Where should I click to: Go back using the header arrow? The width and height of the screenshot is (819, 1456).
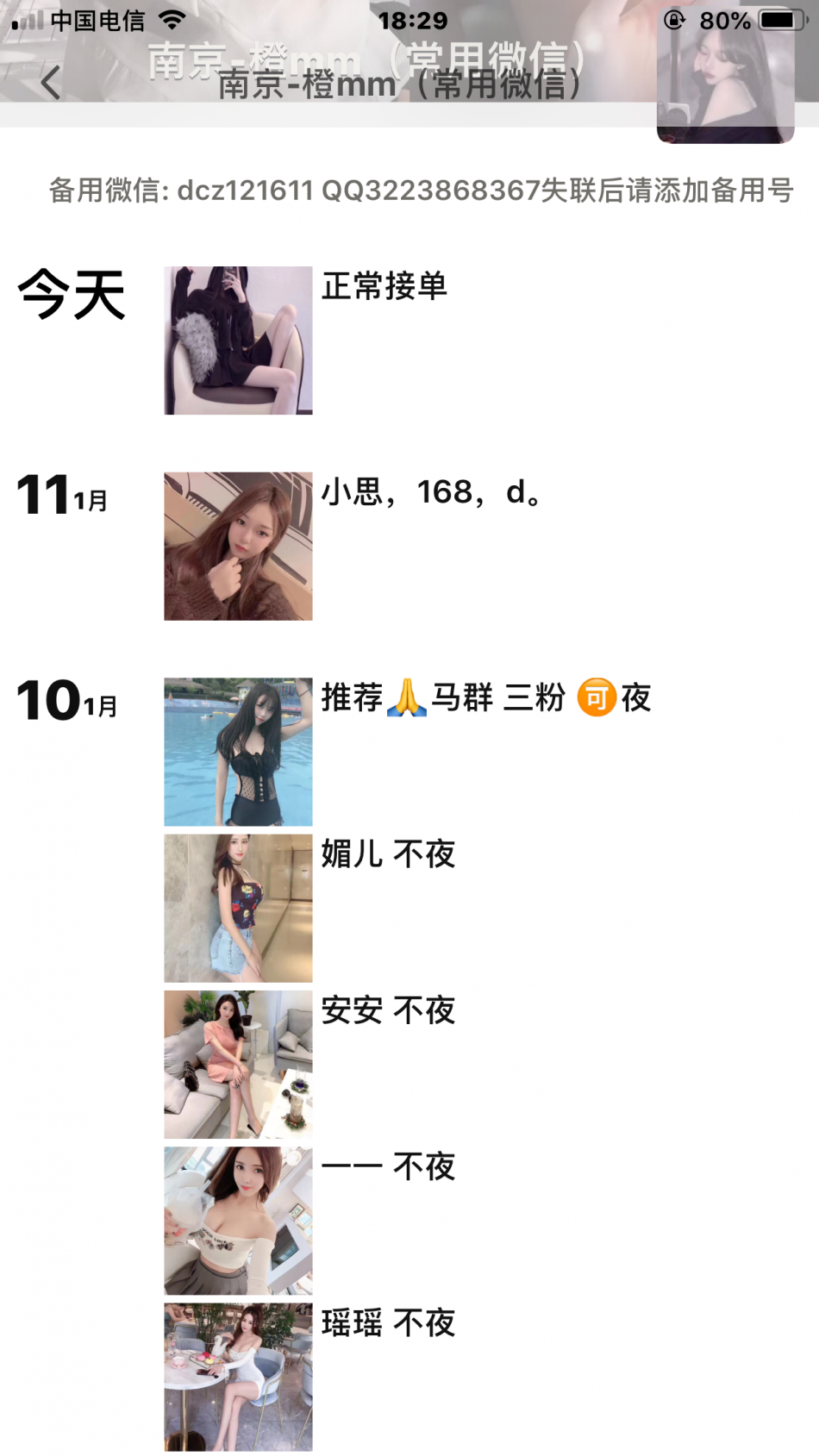click(51, 83)
